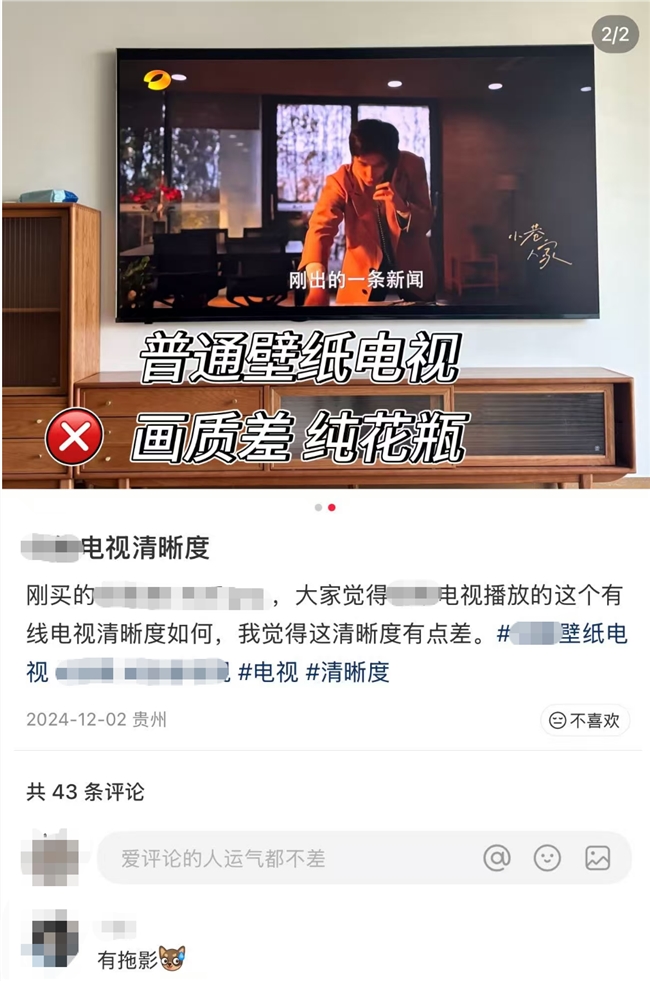Image resolution: width=650 pixels, height=981 pixels.
Task: Open the #电视 hashtag
Action: pos(268,673)
